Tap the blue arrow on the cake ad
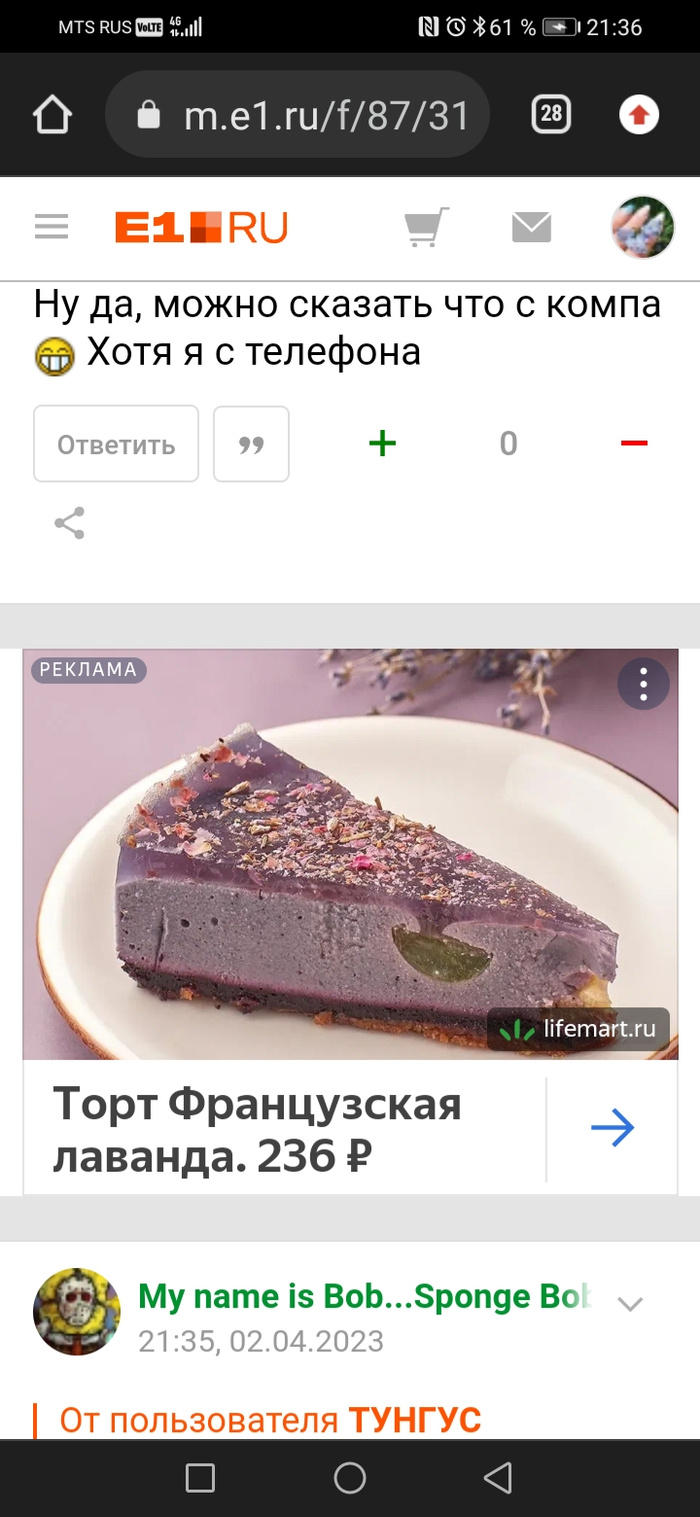The width and height of the screenshot is (700, 1517). click(612, 1129)
